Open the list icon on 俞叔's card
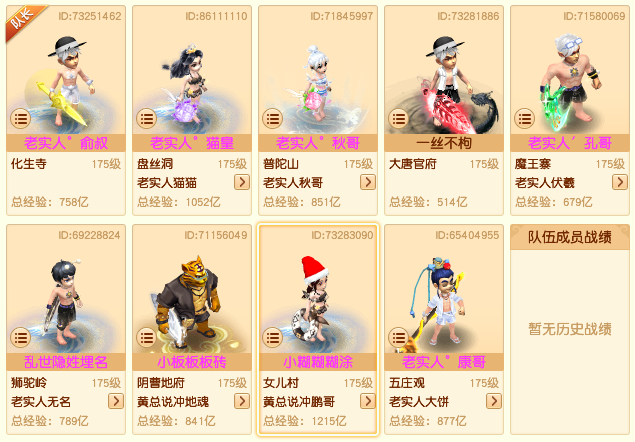 coord(20,119)
